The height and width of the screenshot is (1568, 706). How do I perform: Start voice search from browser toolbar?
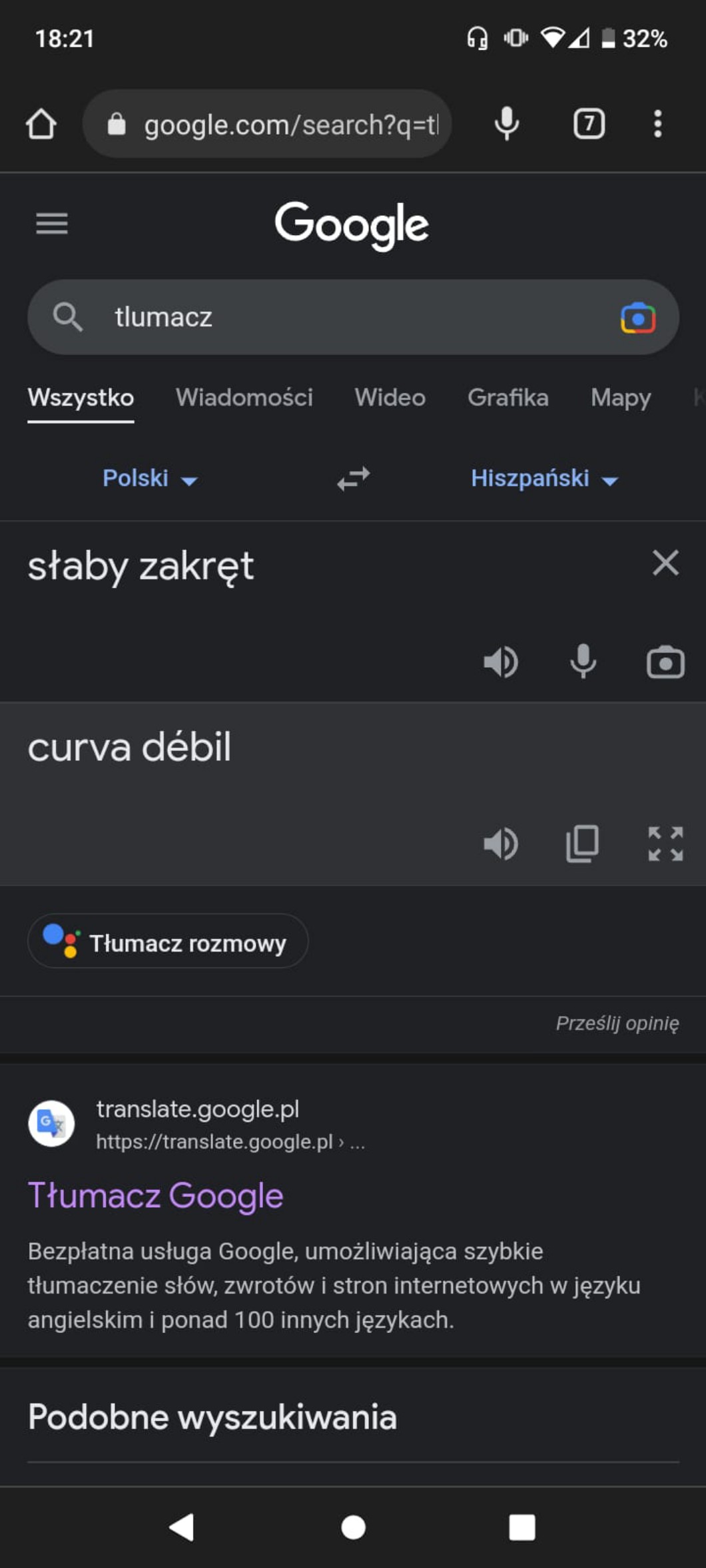tap(506, 124)
